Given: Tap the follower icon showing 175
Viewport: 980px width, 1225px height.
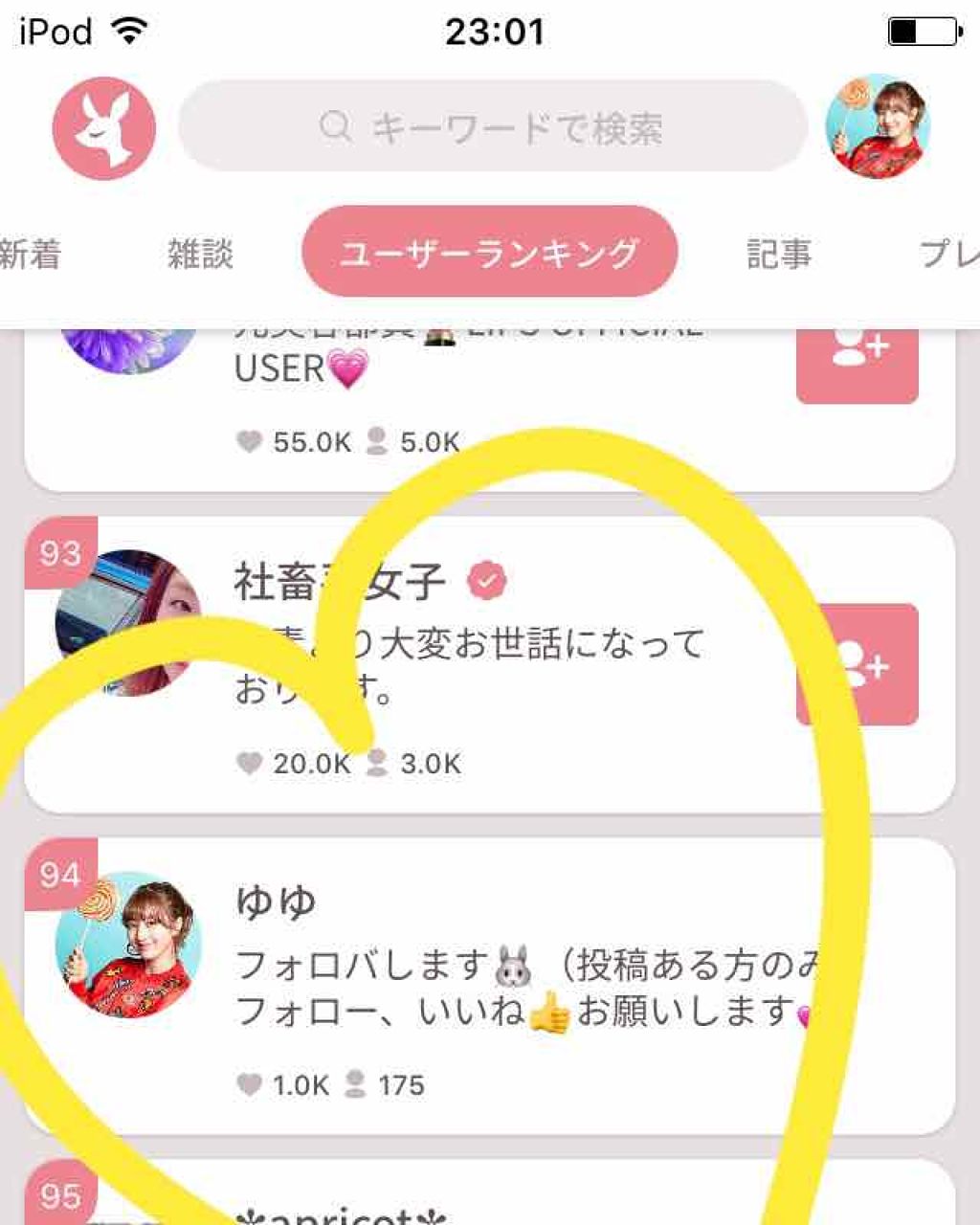Looking at the screenshot, I should pyautogui.click(x=352, y=1085).
